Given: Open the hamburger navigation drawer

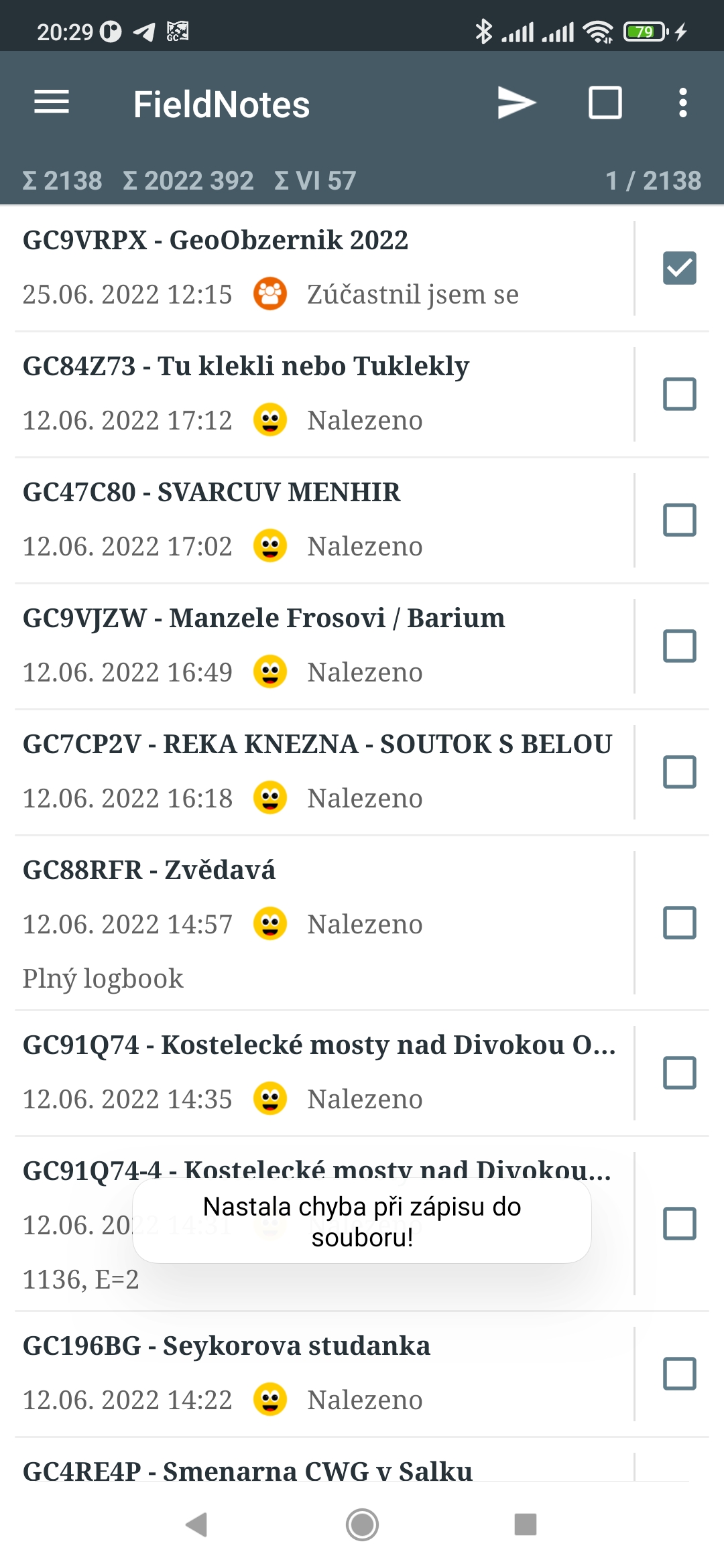Looking at the screenshot, I should point(52,103).
